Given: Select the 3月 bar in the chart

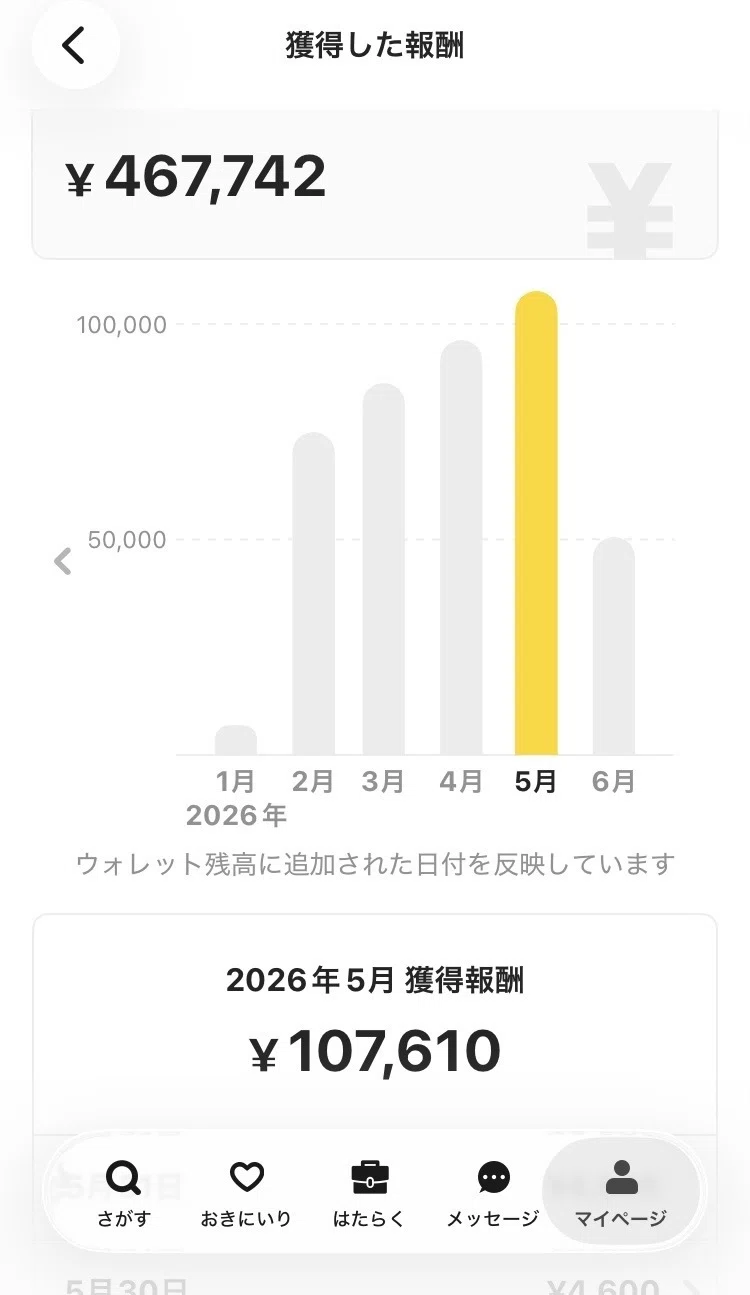Looking at the screenshot, I should [383, 569].
